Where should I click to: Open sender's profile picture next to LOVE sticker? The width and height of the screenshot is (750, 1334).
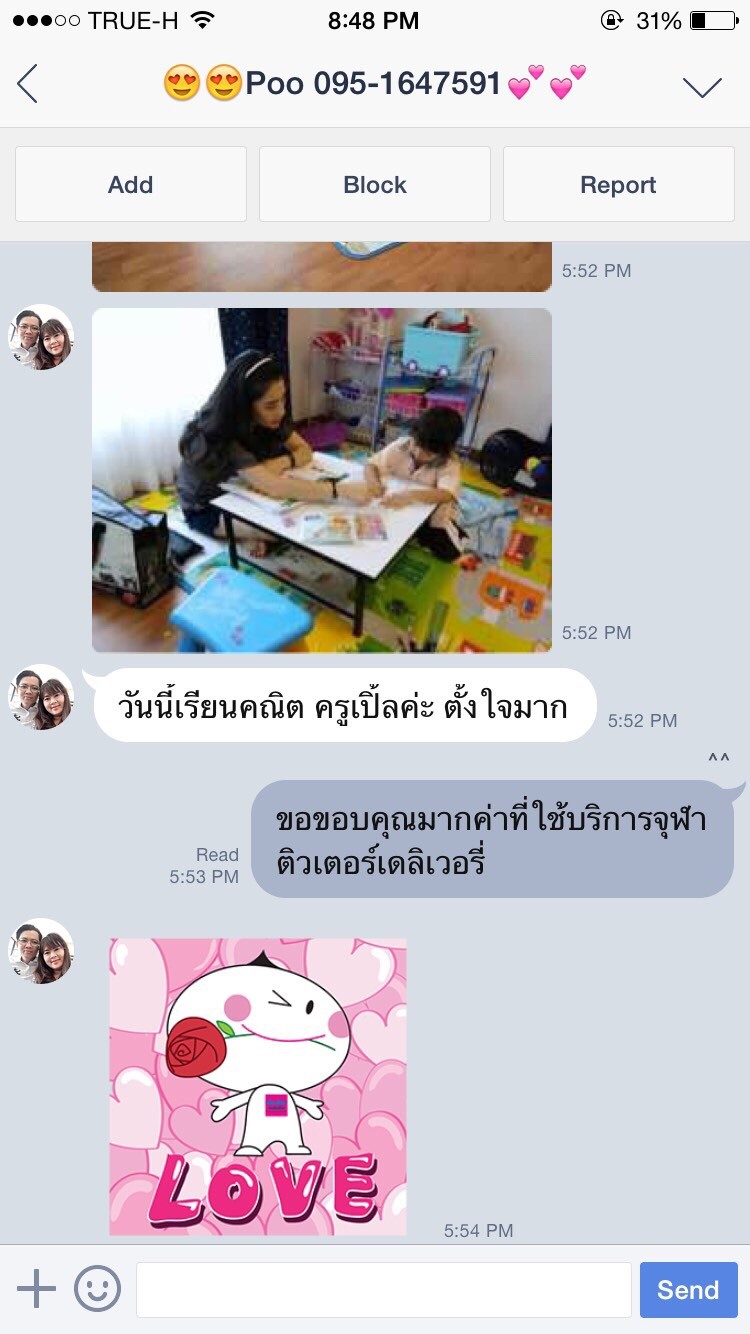[x=42, y=951]
